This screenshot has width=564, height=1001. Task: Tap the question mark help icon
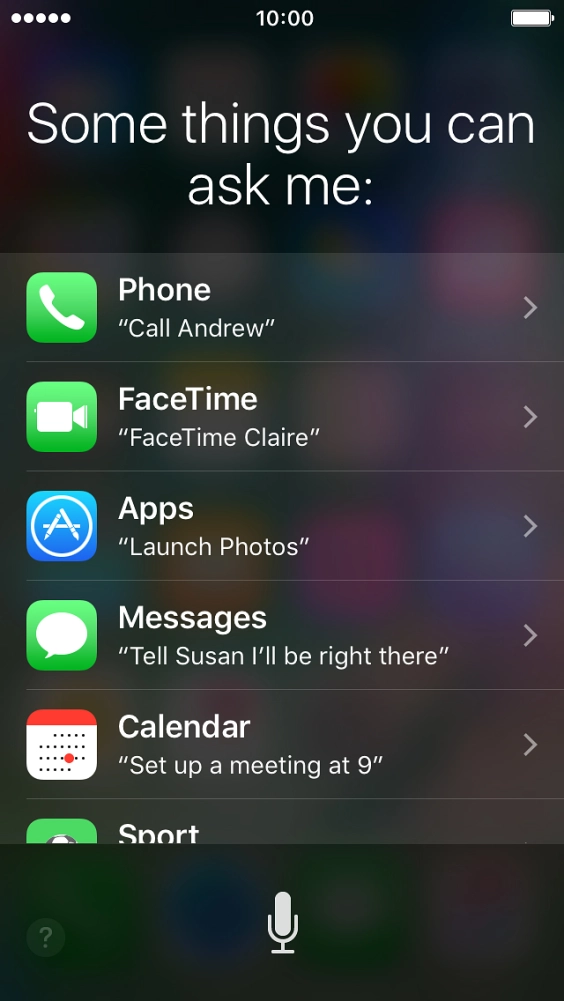click(x=45, y=937)
